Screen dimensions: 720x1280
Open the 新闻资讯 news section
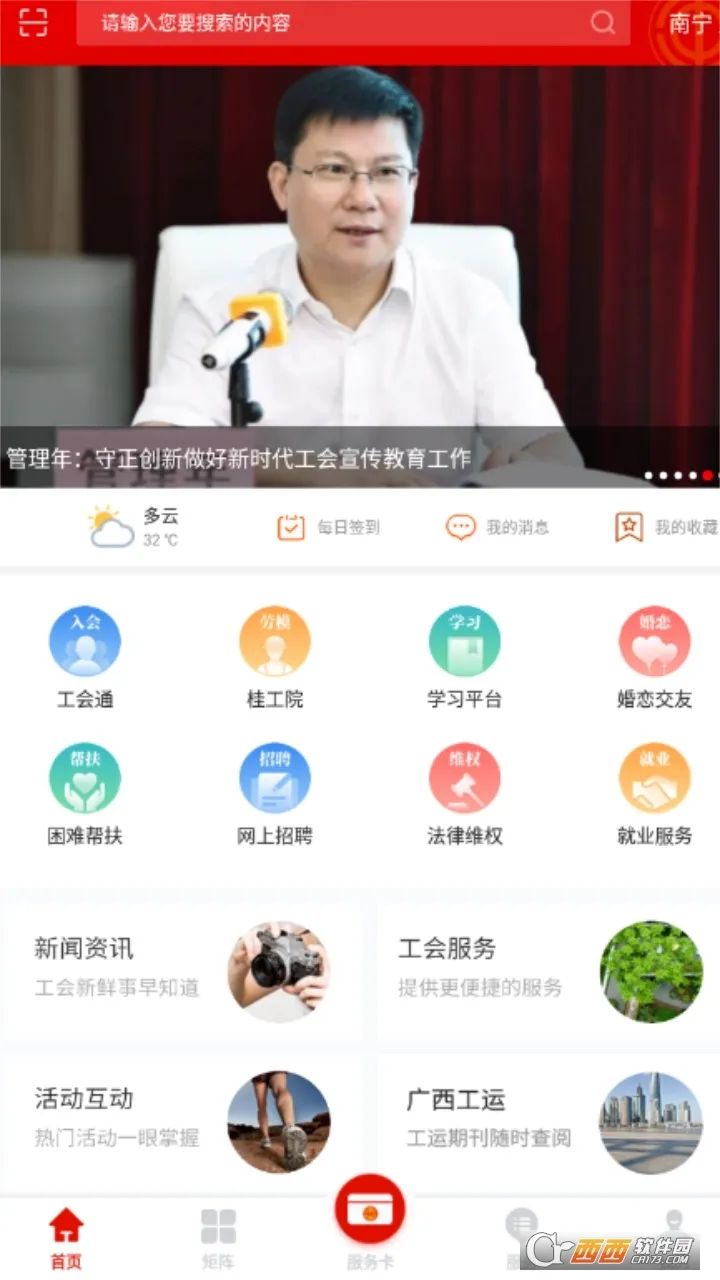[x=180, y=972]
